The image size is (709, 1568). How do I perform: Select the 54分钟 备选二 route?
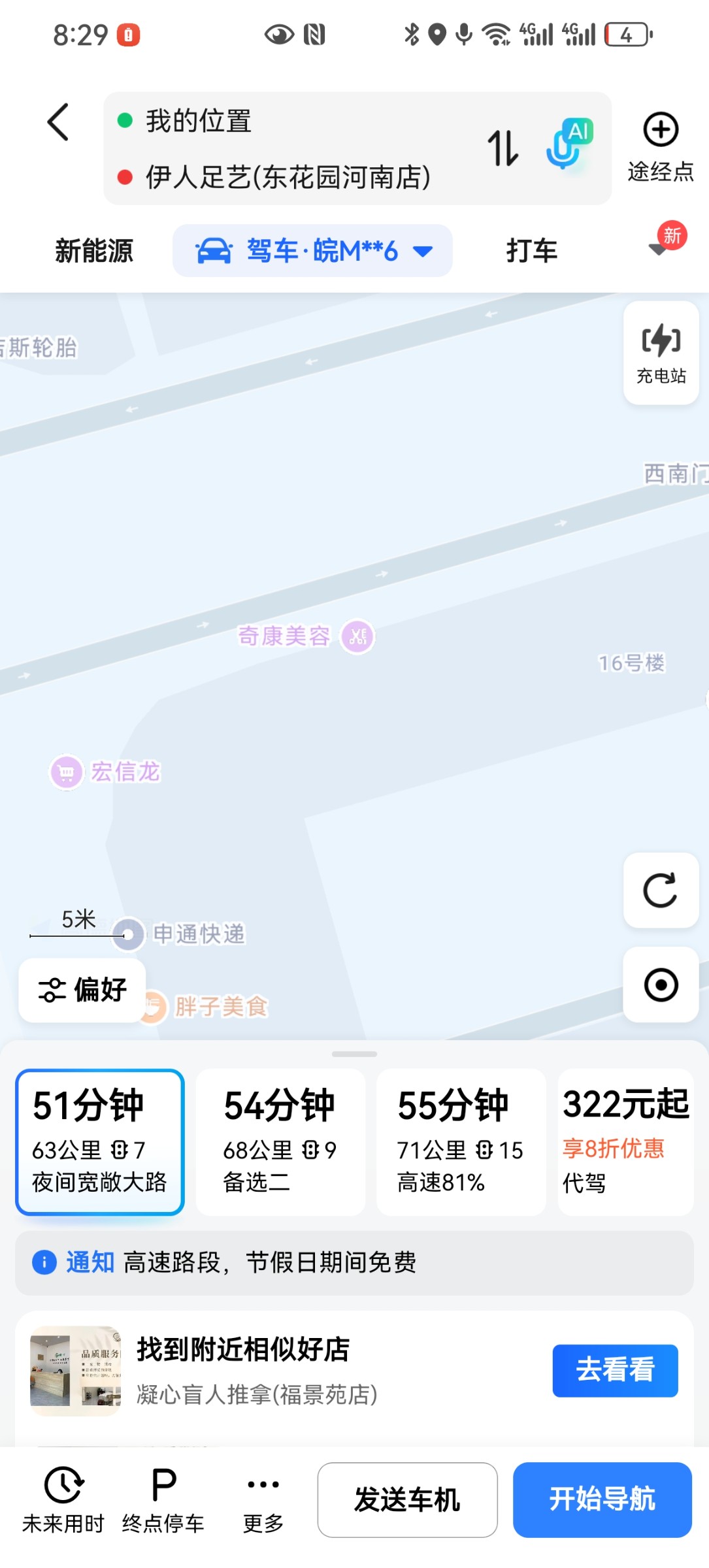(x=280, y=1142)
